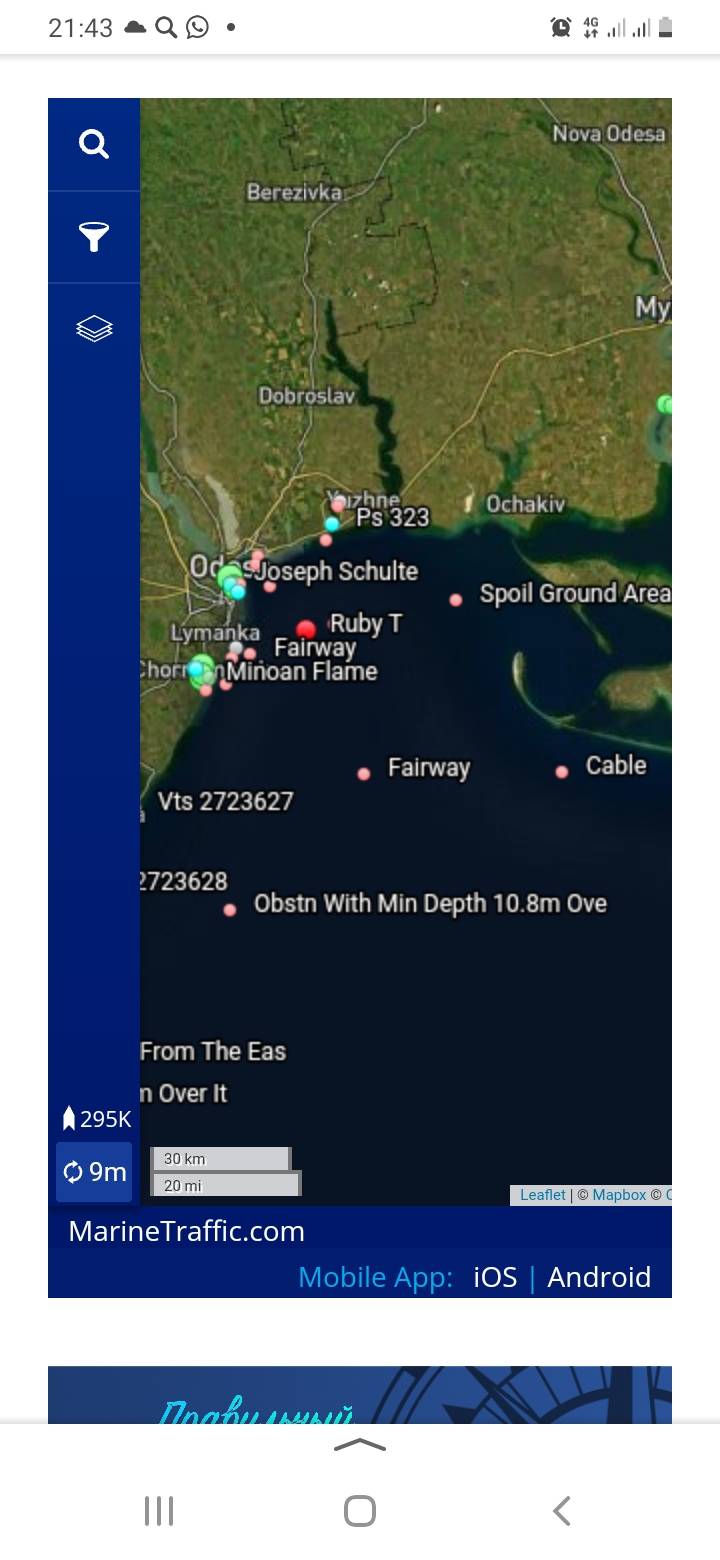Image resolution: width=720 pixels, height=1560 pixels.
Task: Select the Ps 323 vessel marker
Action: pyautogui.click(x=332, y=524)
